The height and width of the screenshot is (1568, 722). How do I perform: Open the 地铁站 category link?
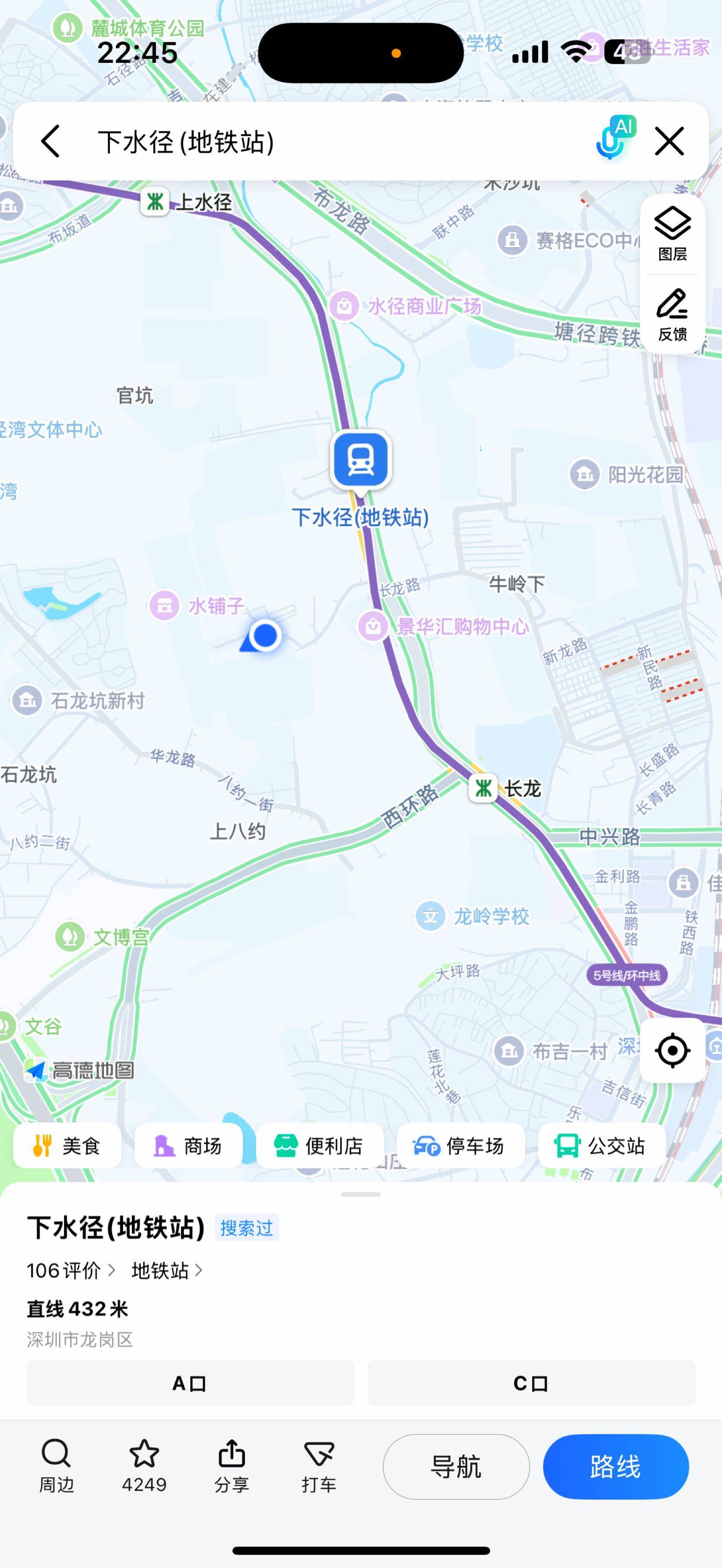(167, 1270)
